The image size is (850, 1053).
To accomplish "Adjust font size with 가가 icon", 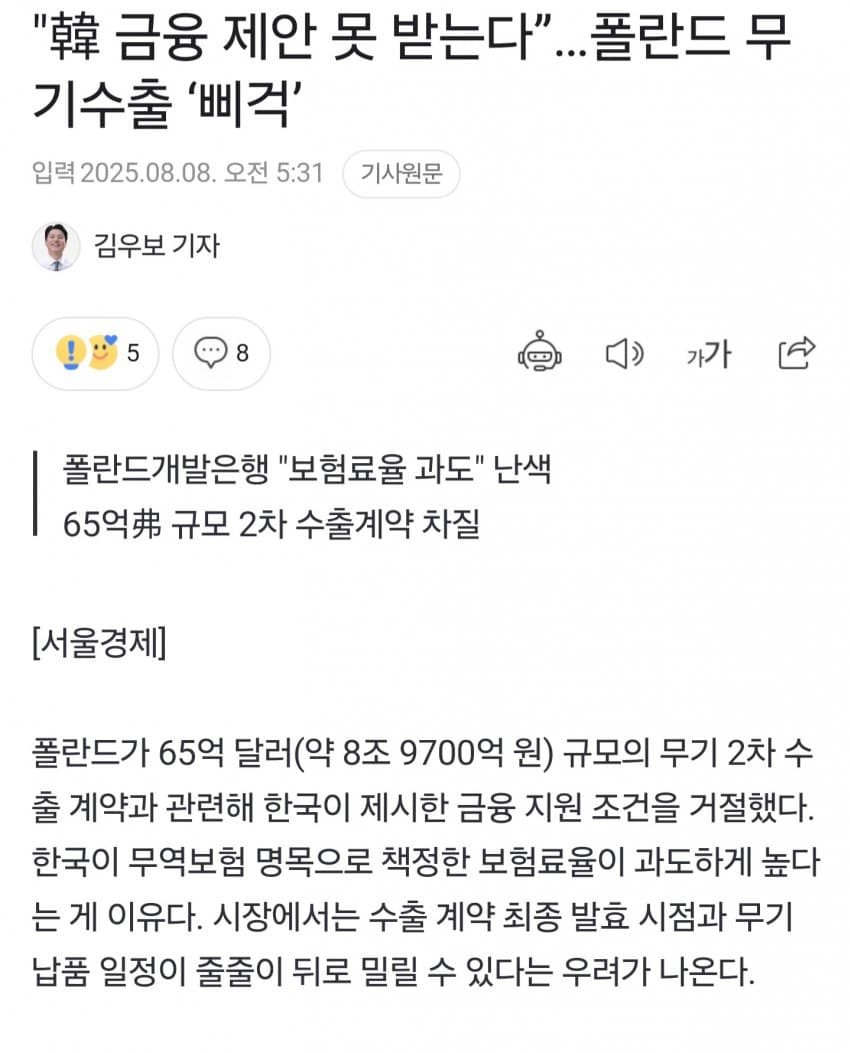I will (709, 353).
